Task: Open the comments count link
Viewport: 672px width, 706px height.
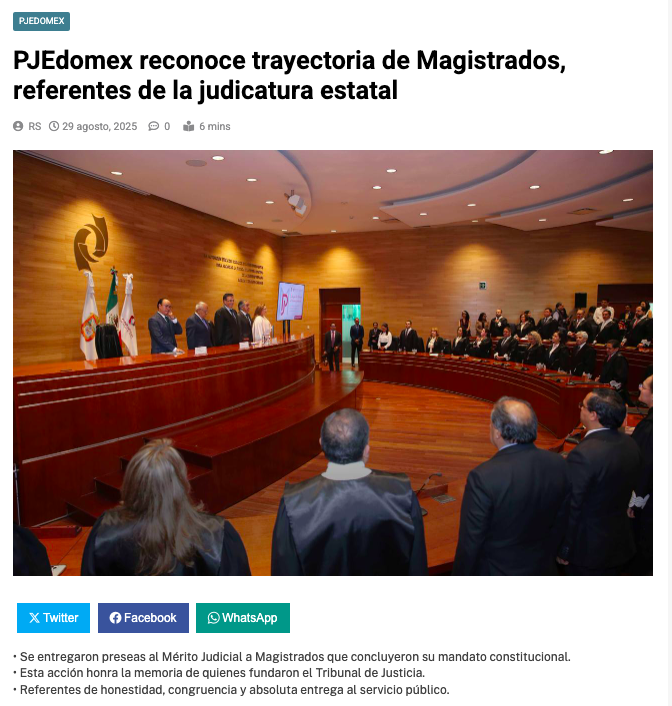Action: pyautogui.click(x=160, y=127)
